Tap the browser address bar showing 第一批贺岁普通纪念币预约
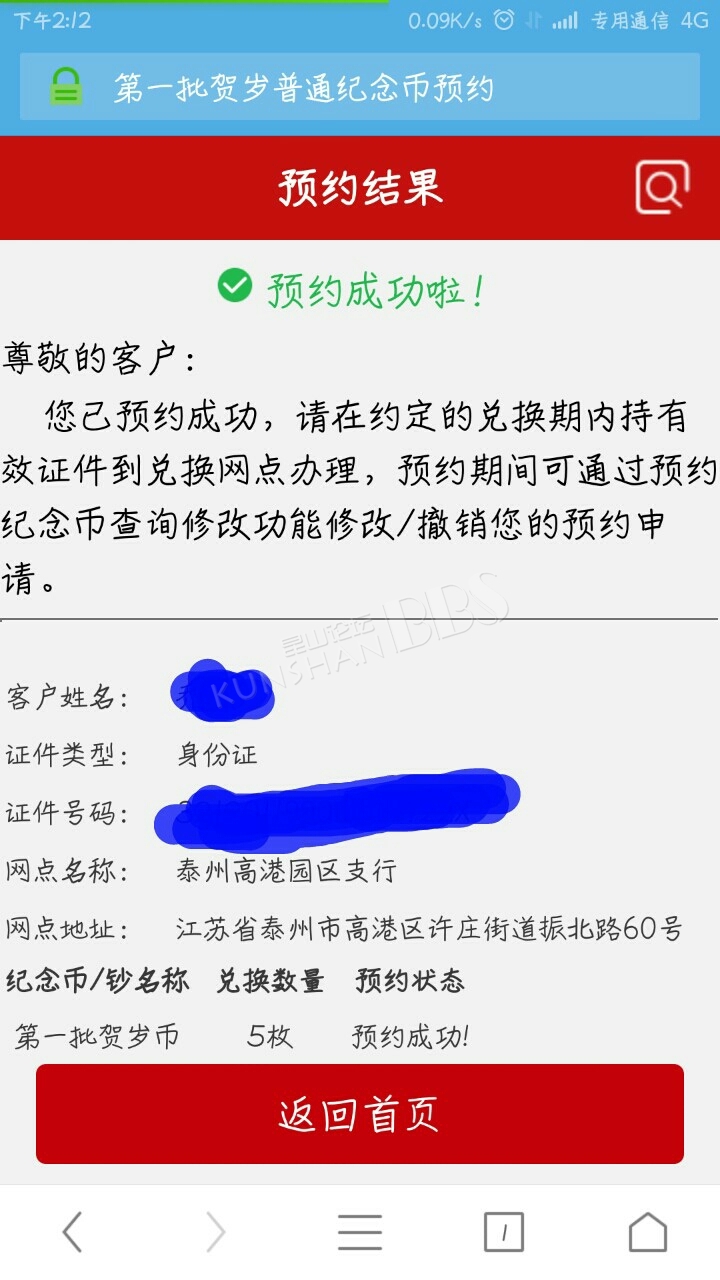 point(360,87)
